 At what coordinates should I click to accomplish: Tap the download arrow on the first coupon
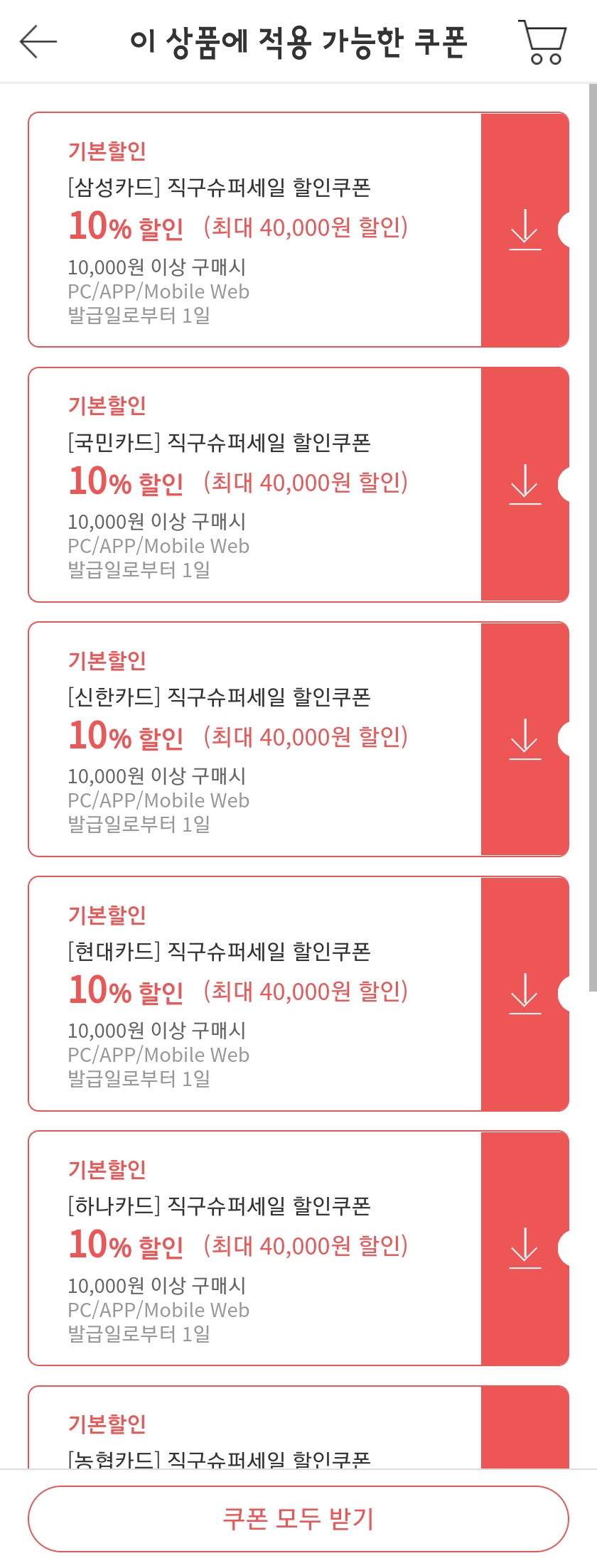(525, 229)
